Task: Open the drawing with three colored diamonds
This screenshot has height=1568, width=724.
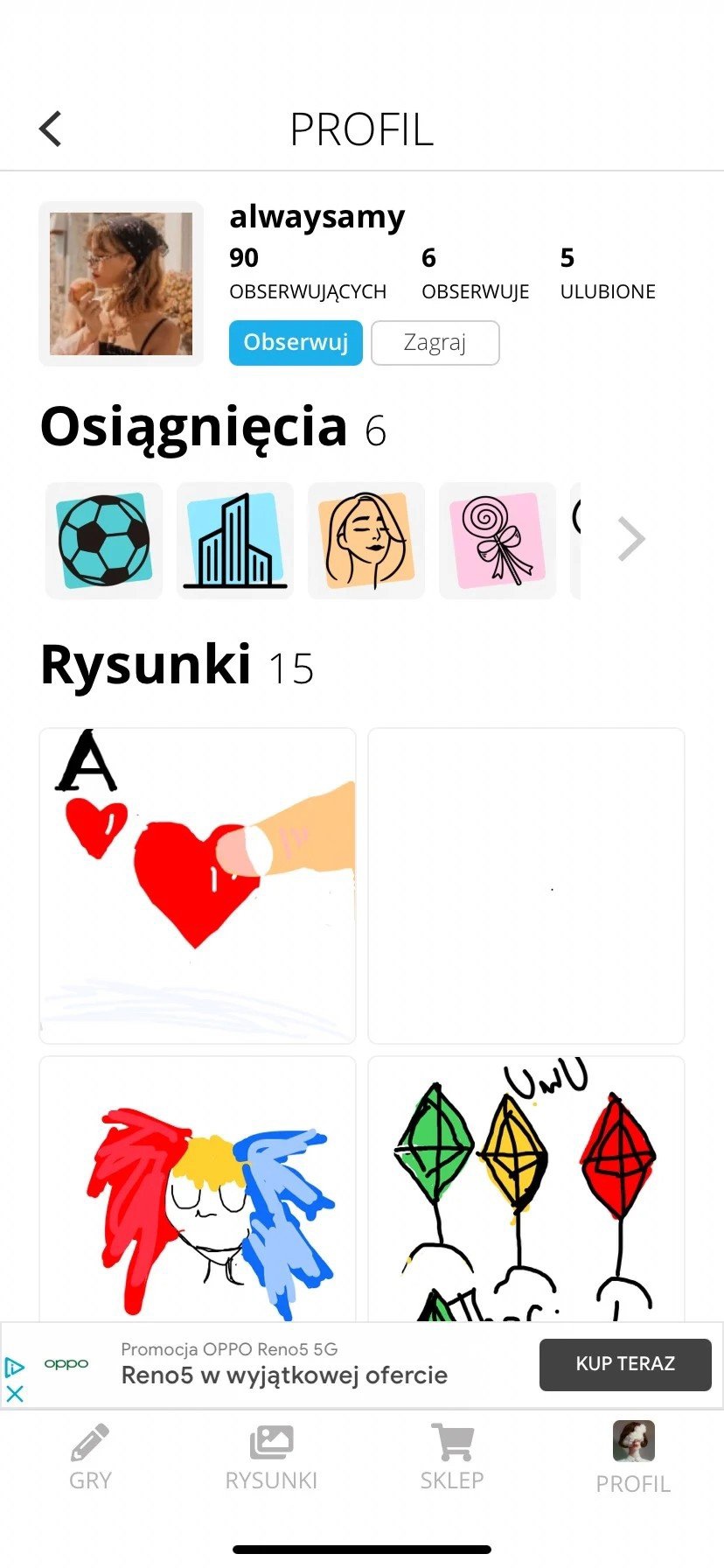Action: pos(526,1190)
